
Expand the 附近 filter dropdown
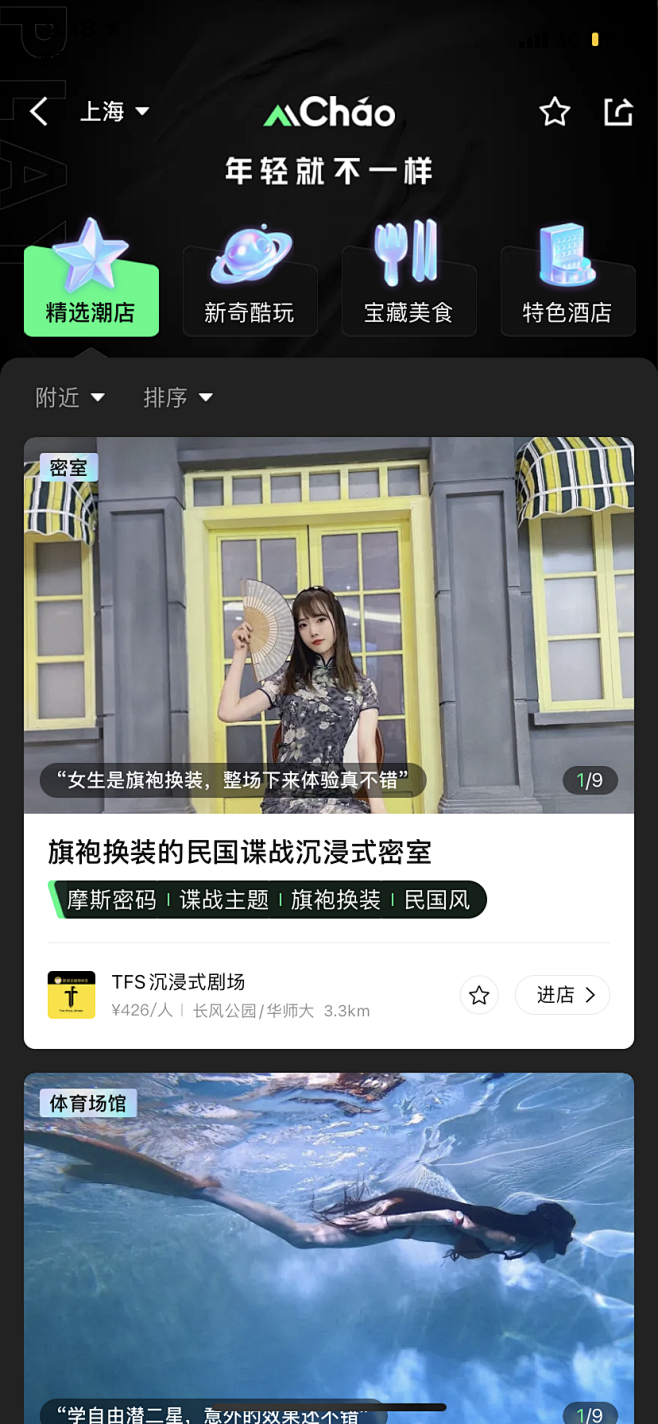pos(70,398)
